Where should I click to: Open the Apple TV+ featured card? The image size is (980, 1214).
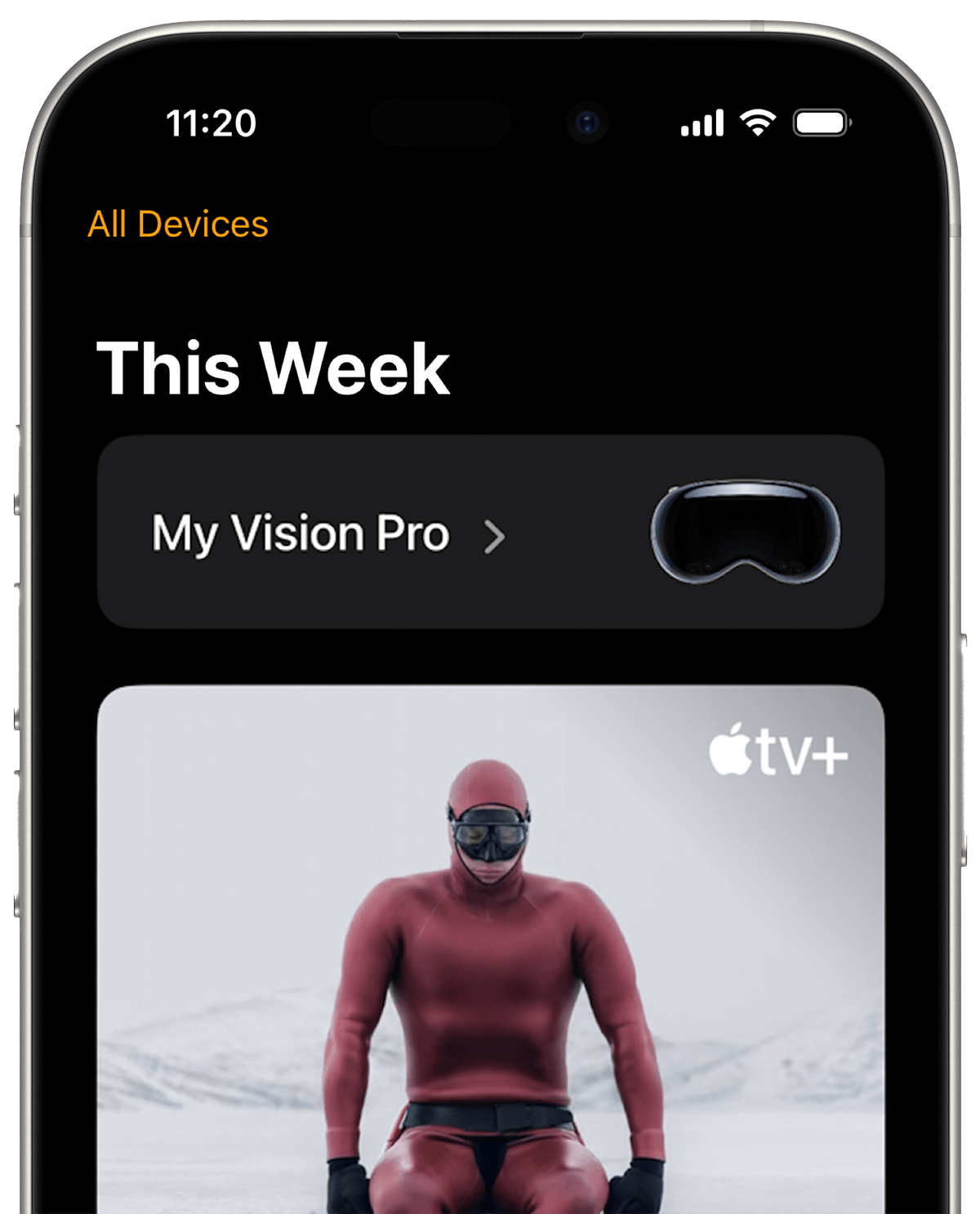point(490,948)
